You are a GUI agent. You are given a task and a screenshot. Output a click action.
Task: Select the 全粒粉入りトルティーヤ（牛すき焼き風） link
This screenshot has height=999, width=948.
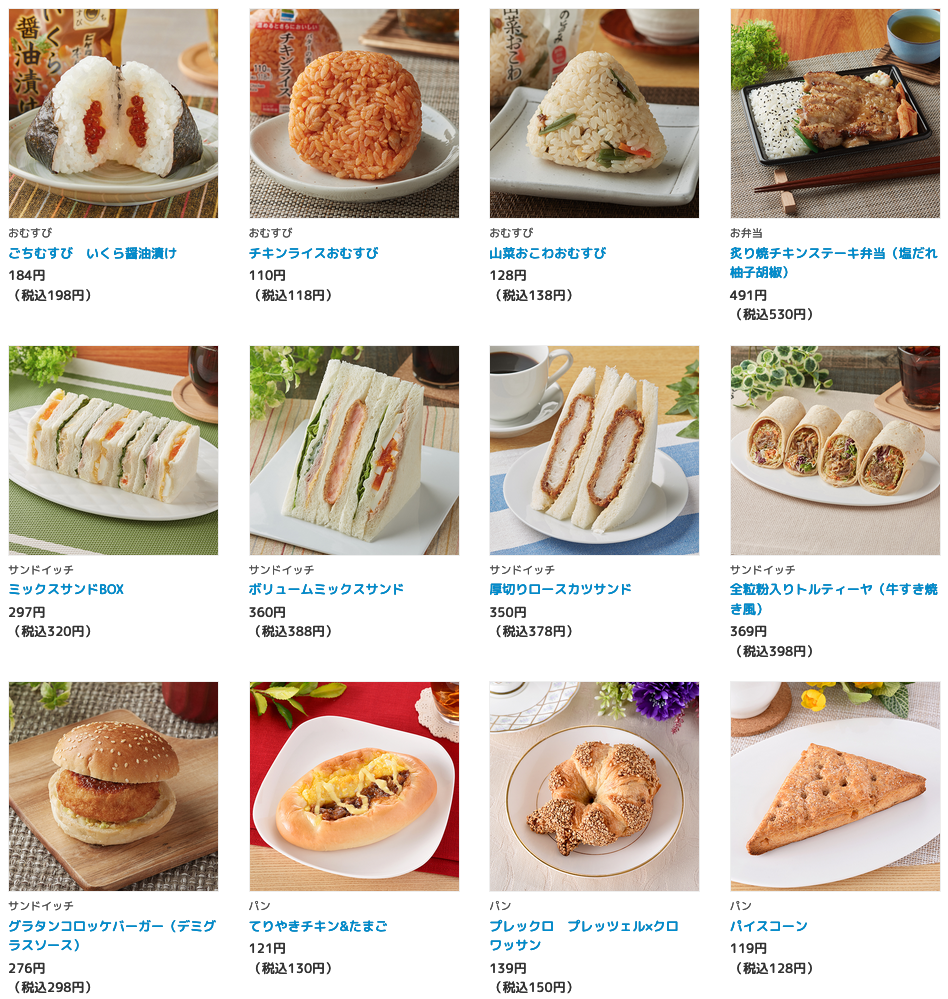coord(833,598)
